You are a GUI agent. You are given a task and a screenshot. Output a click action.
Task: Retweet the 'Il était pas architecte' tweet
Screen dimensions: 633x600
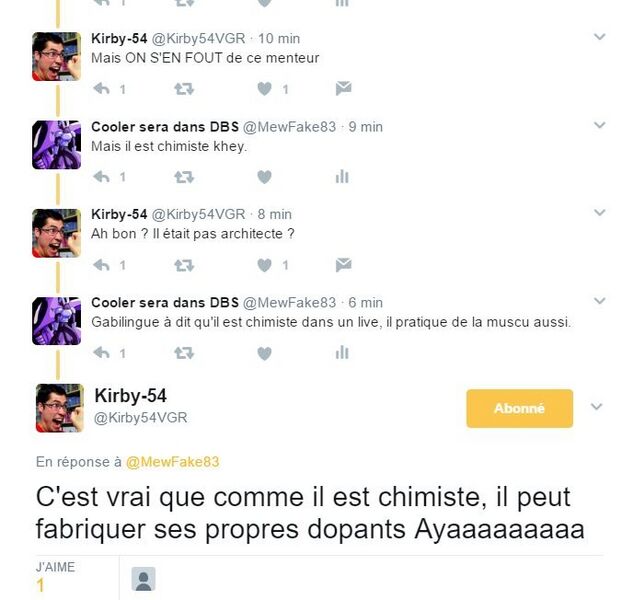pos(184,265)
